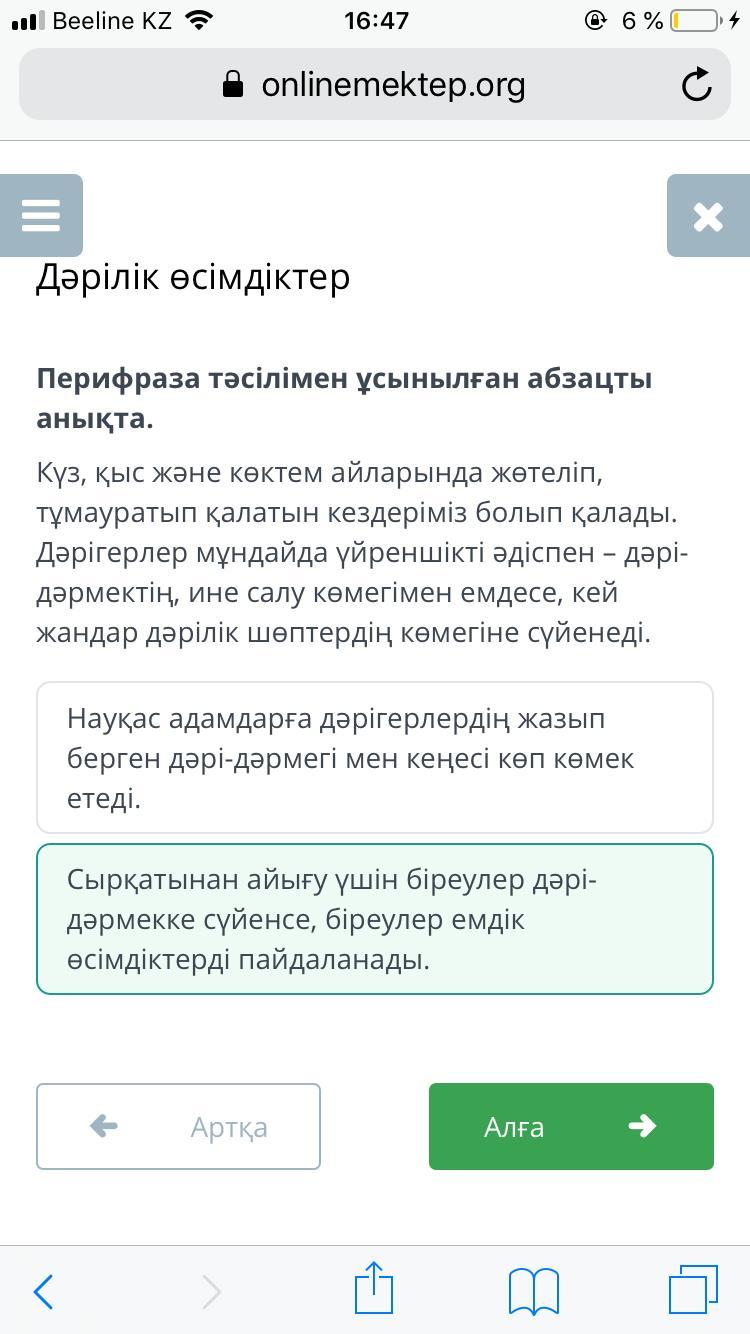Go back in Safari's bottom toolbar
The image size is (750, 1334).
[x=43, y=1291]
